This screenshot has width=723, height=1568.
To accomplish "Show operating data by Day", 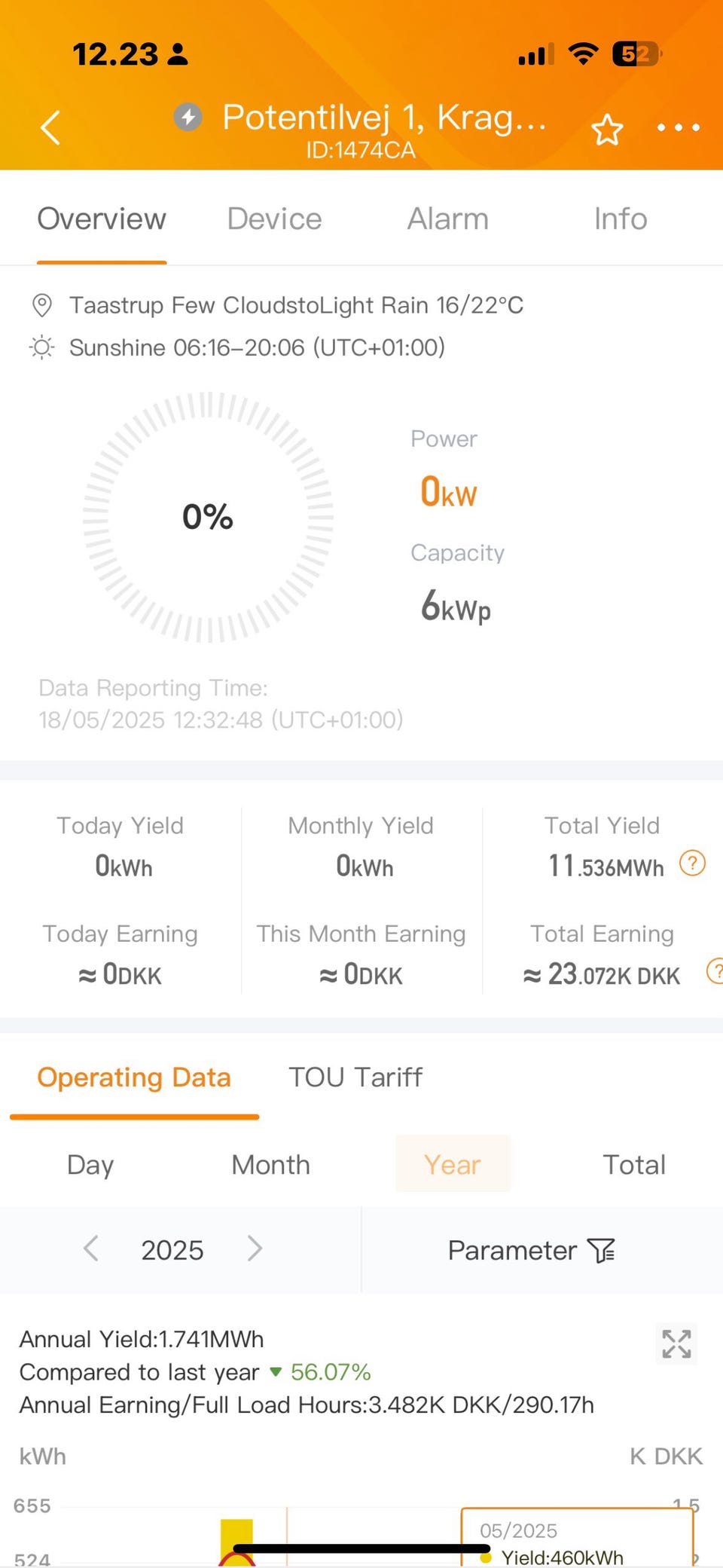I will pyautogui.click(x=90, y=1165).
